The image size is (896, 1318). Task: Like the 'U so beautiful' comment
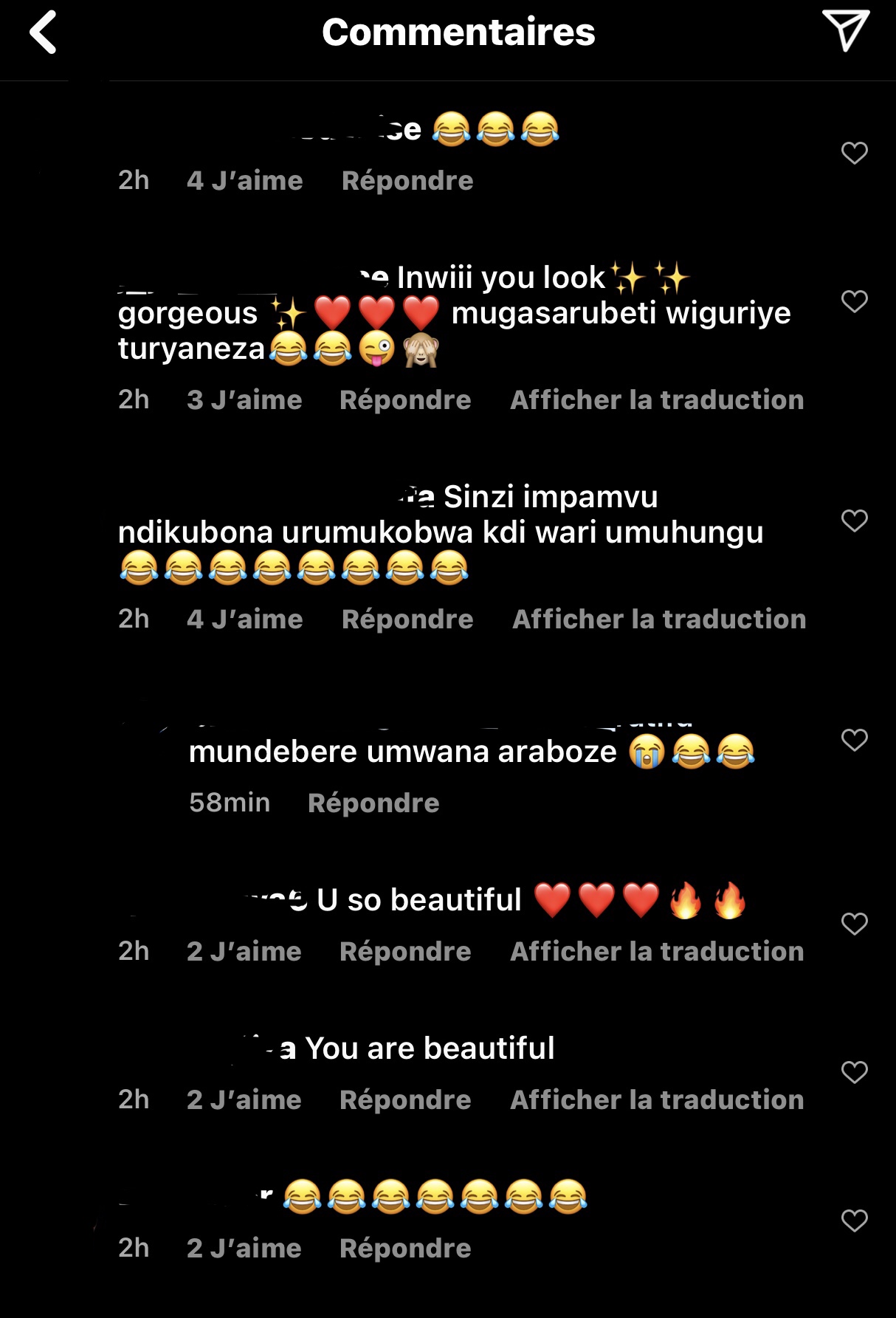click(x=854, y=924)
